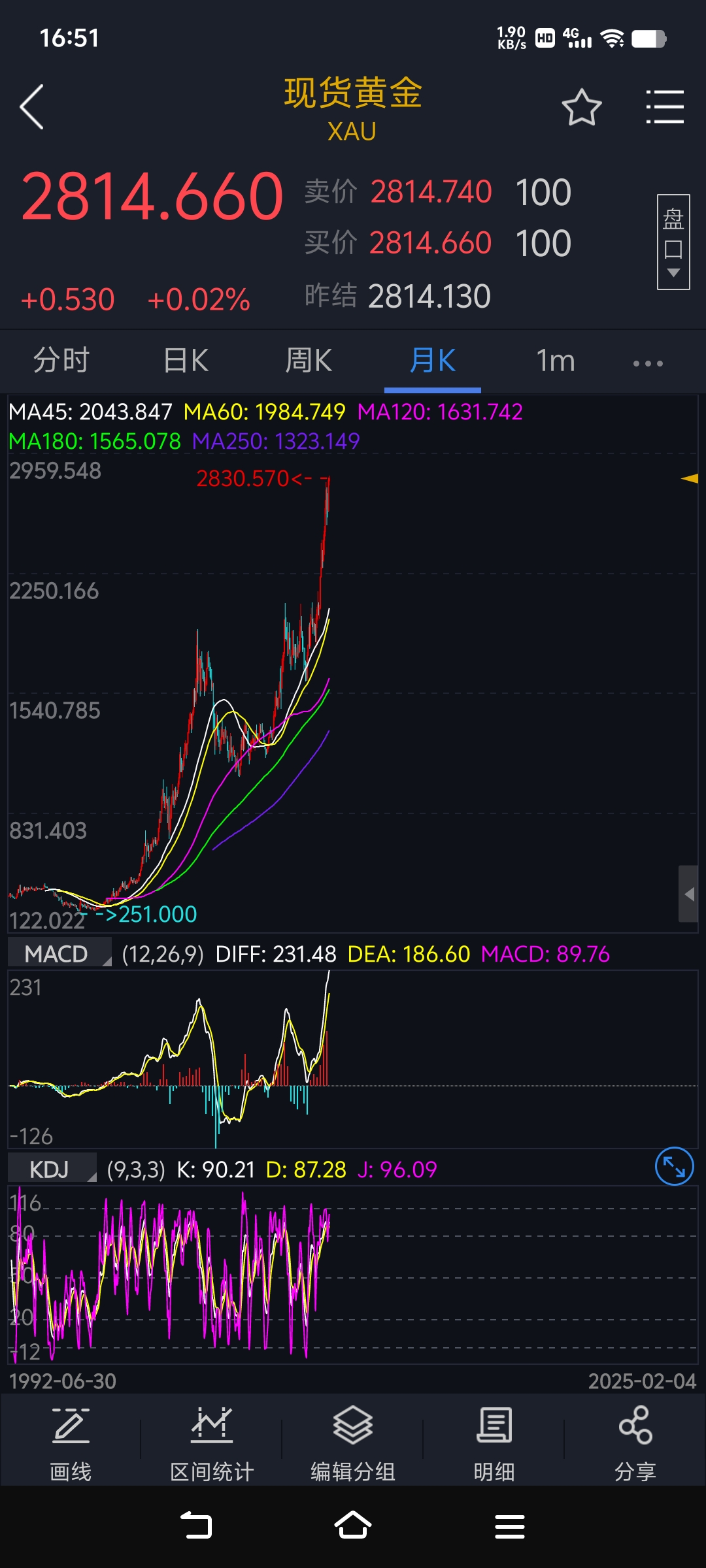This screenshot has width=706, height=1568.
Task: Open the KDJ indicator selector
Action: (52, 1169)
